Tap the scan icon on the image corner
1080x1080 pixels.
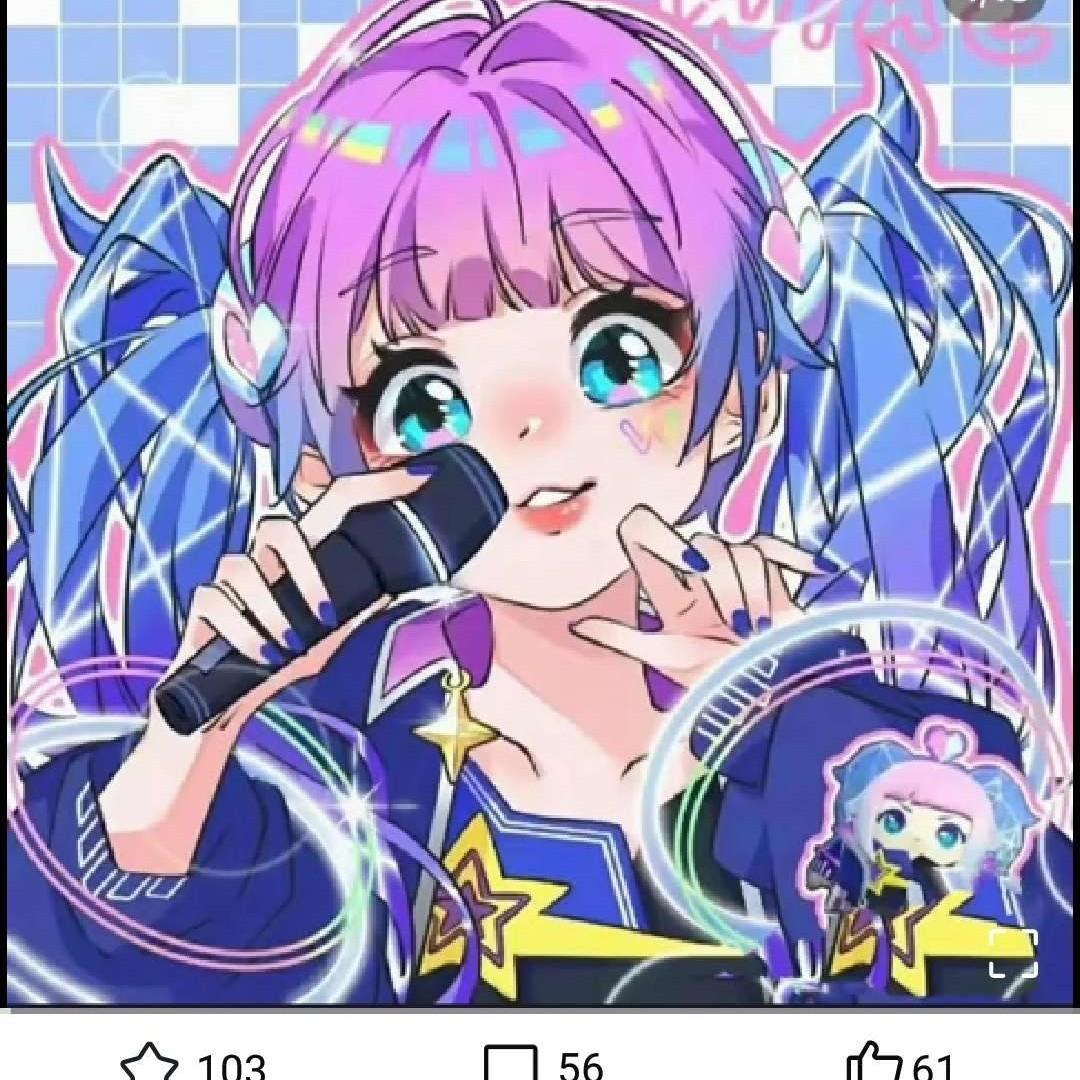point(1013,953)
